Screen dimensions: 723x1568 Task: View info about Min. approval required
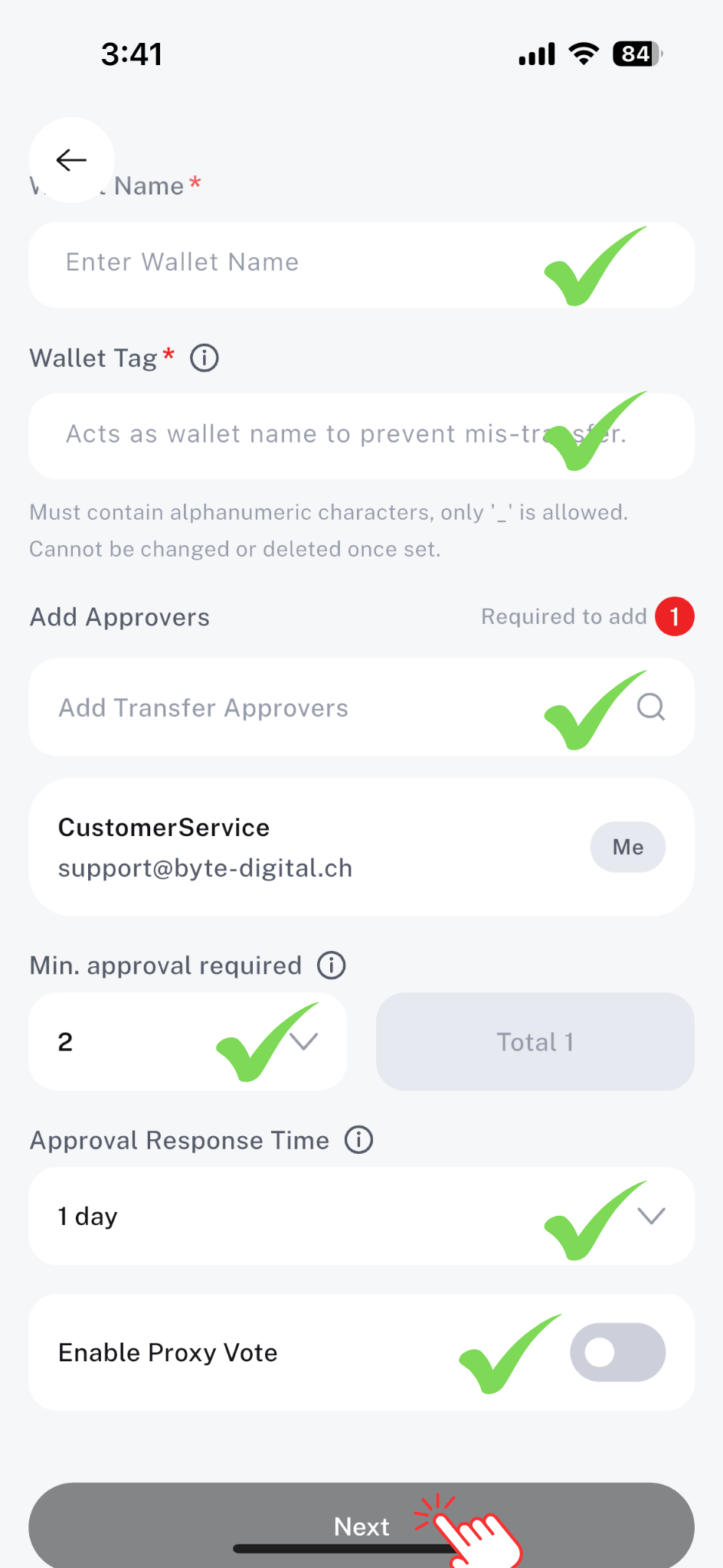pos(332,965)
